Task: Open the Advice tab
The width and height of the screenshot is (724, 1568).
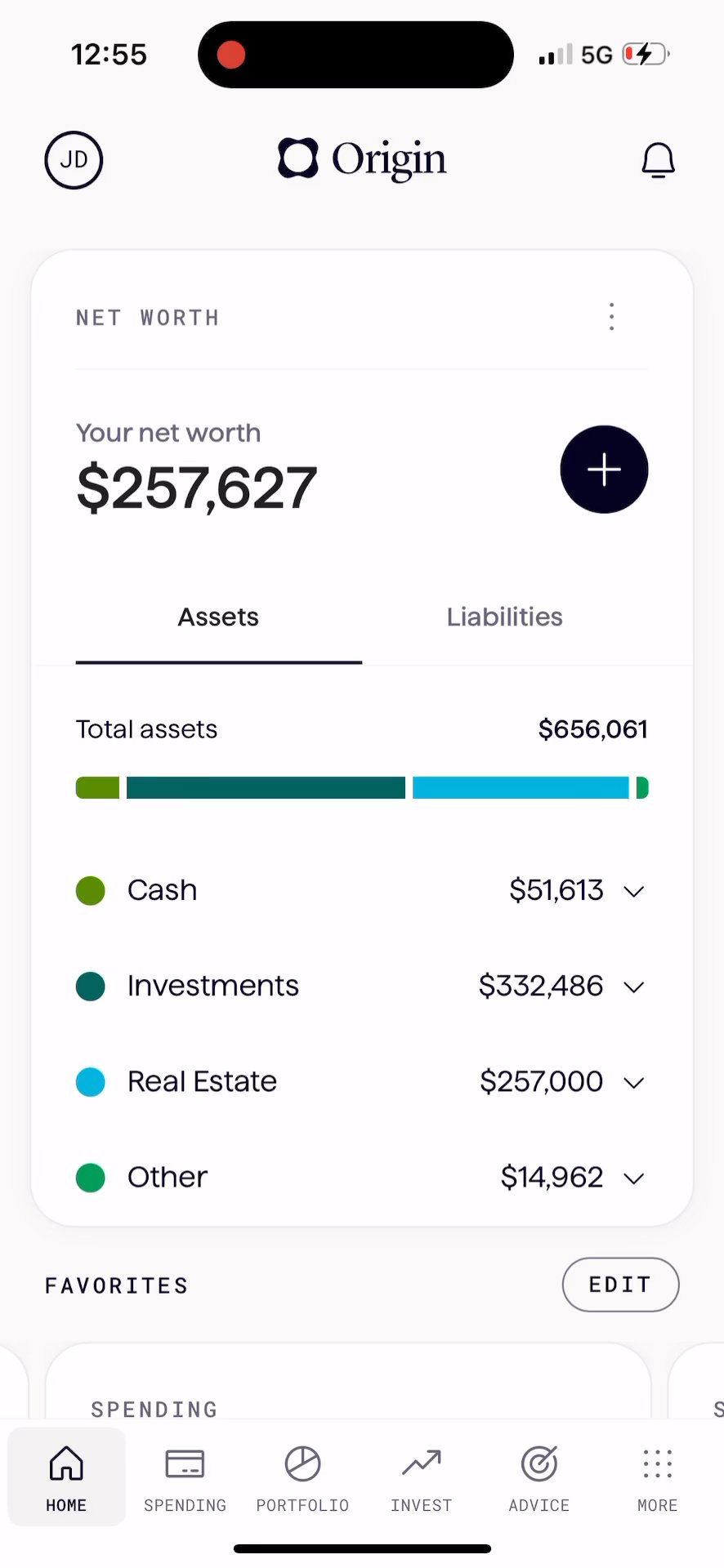Action: (x=539, y=1477)
